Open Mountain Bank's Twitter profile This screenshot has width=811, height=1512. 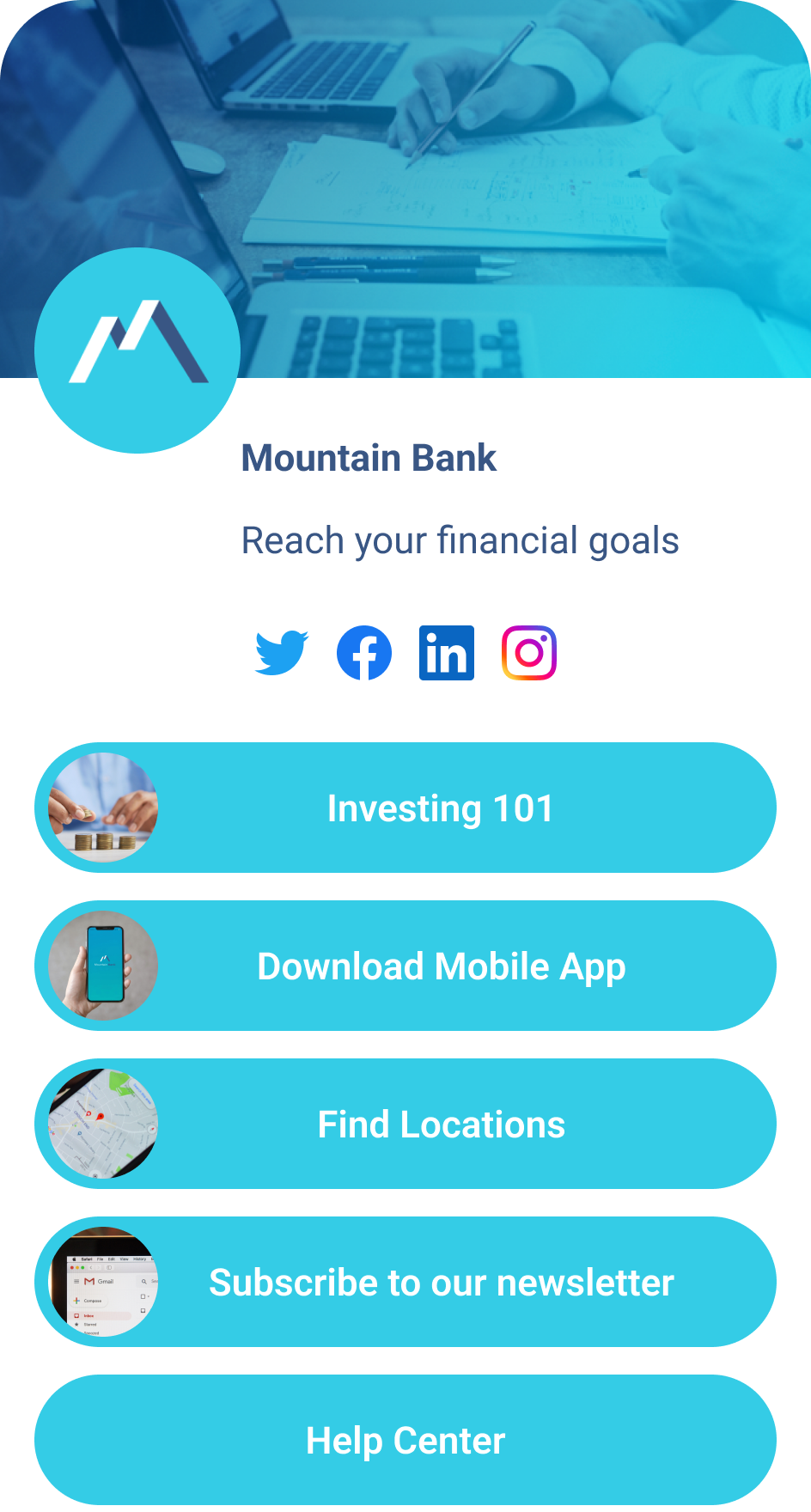click(282, 653)
